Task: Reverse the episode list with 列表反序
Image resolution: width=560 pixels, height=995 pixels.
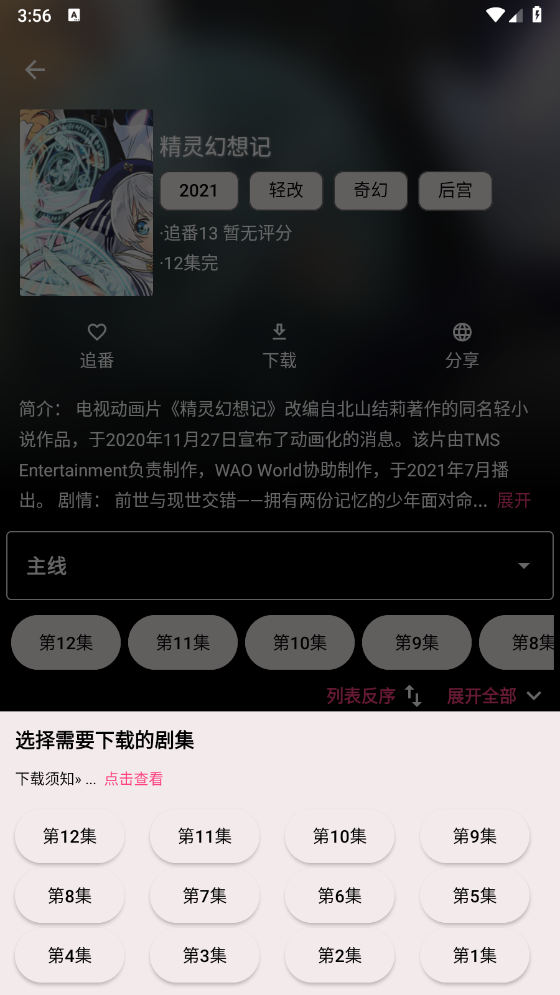Action: 374,696
